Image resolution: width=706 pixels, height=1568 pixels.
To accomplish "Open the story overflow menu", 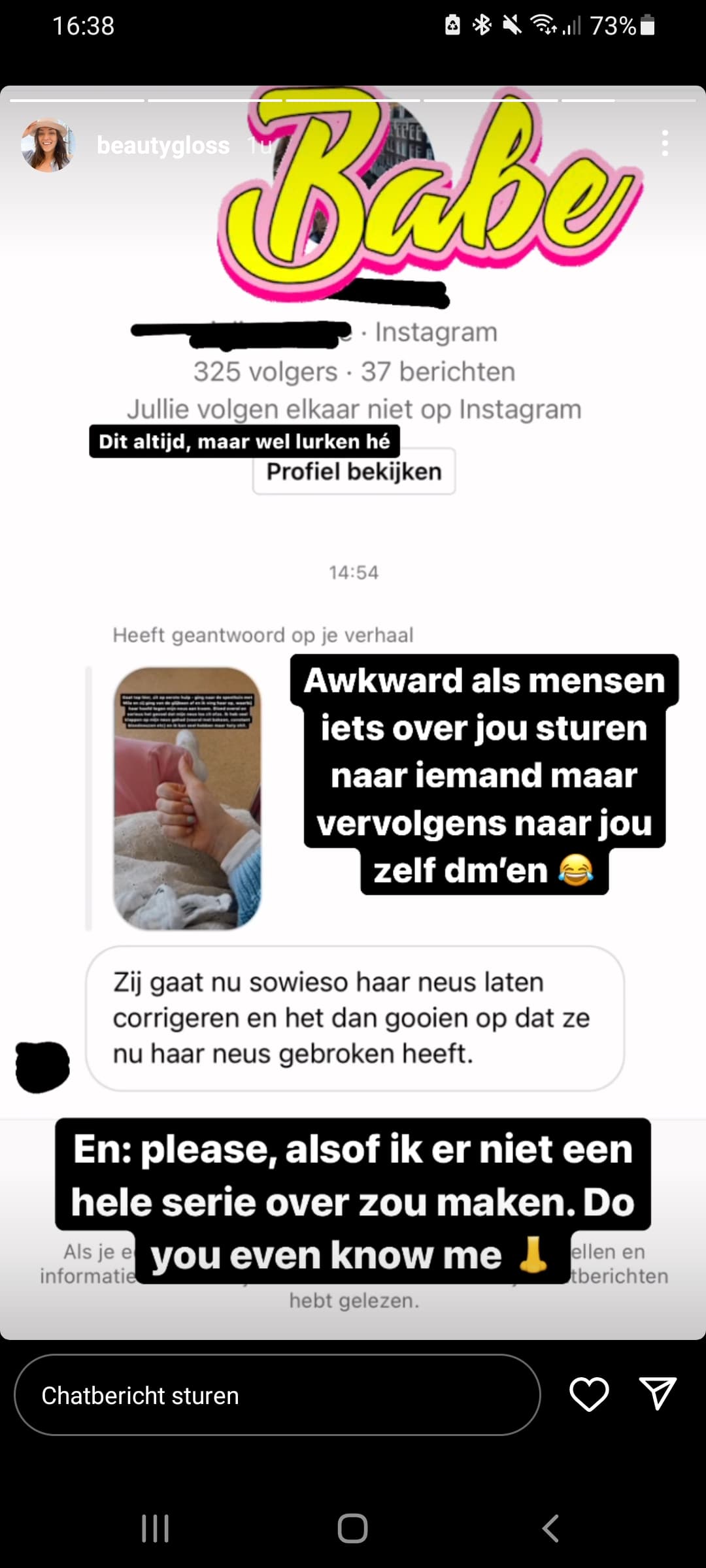I will click(665, 143).
